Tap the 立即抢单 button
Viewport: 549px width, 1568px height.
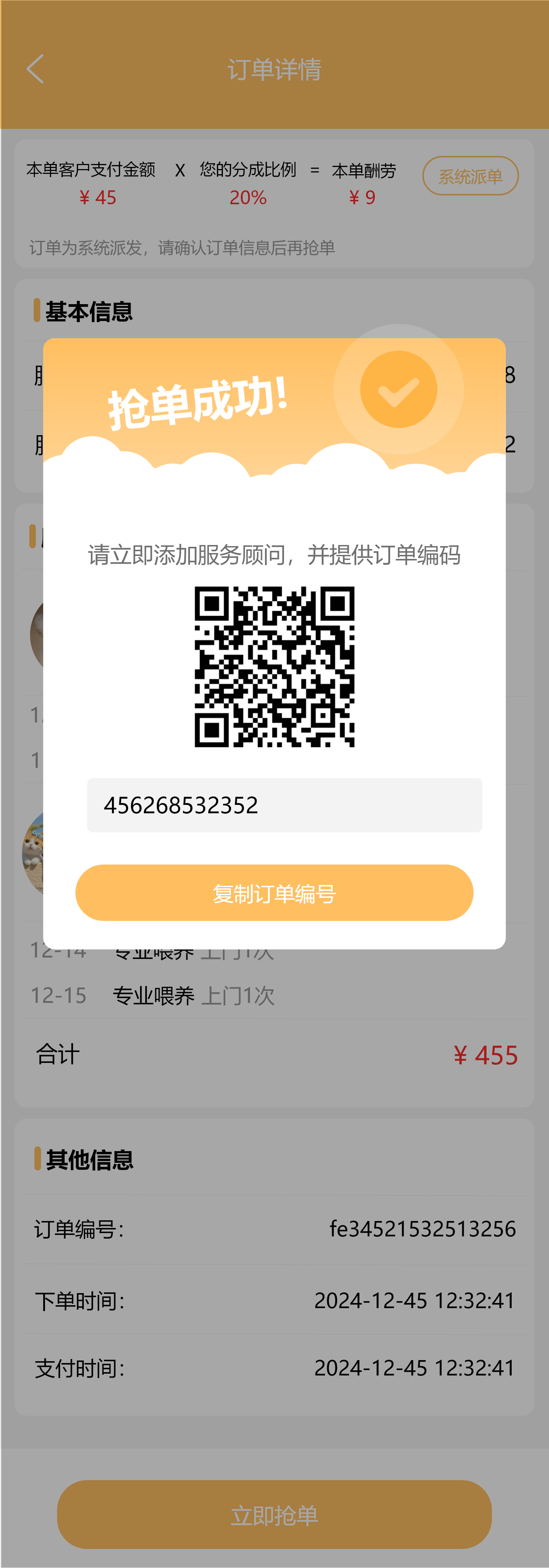click(274, 1514)
